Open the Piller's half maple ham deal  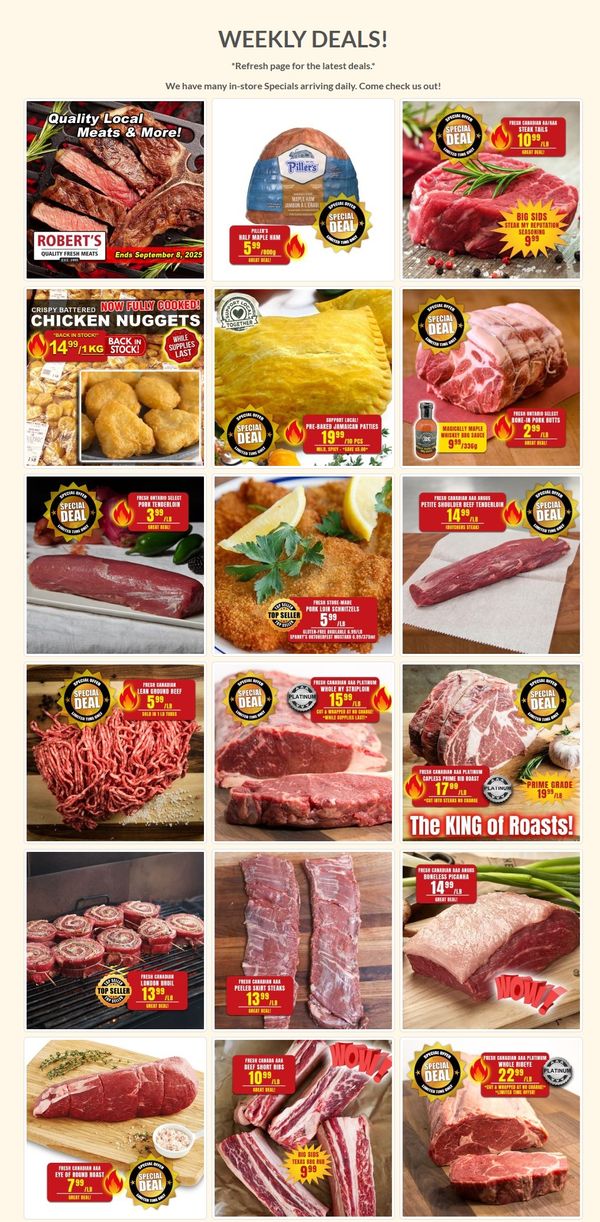point(303,190)
